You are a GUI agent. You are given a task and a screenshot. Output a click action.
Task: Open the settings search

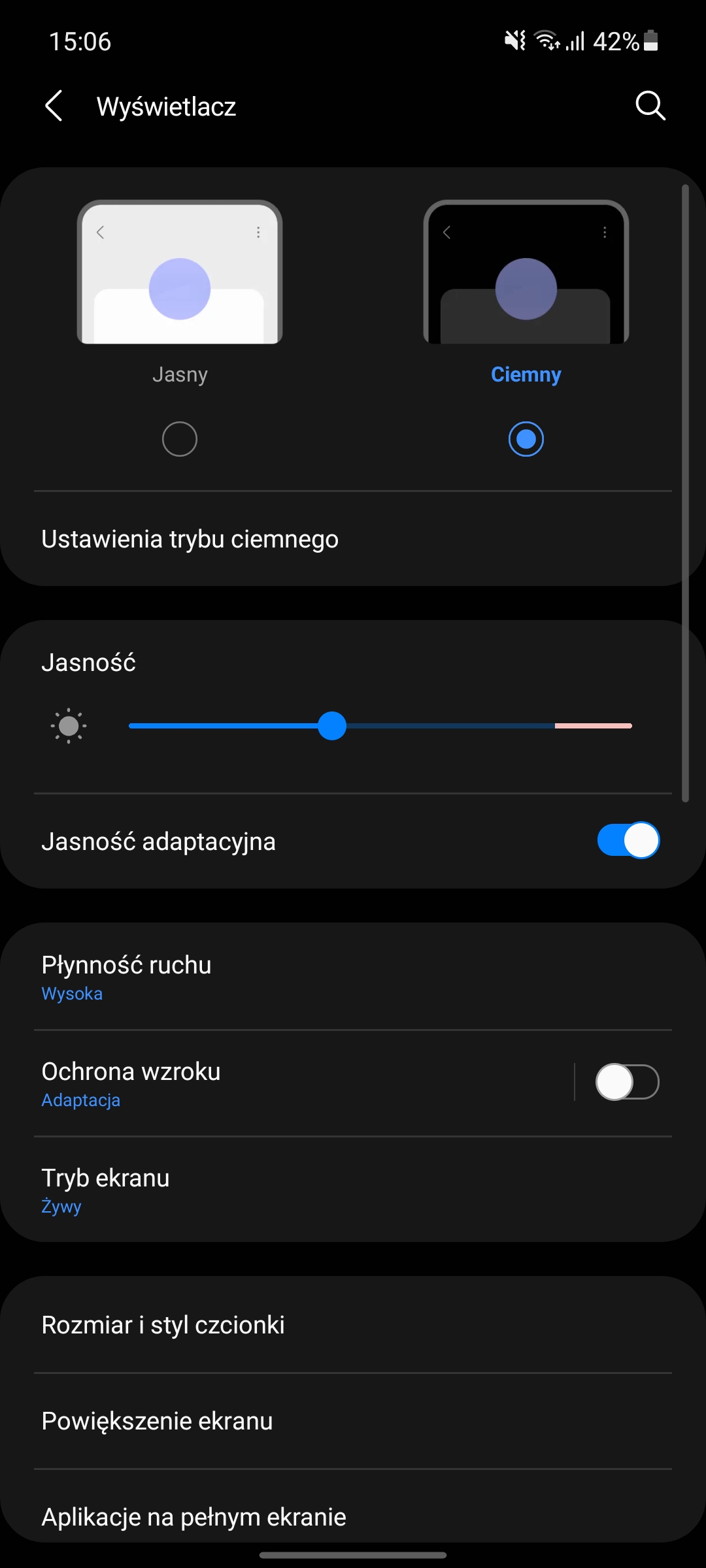click(x=650, y=106)
